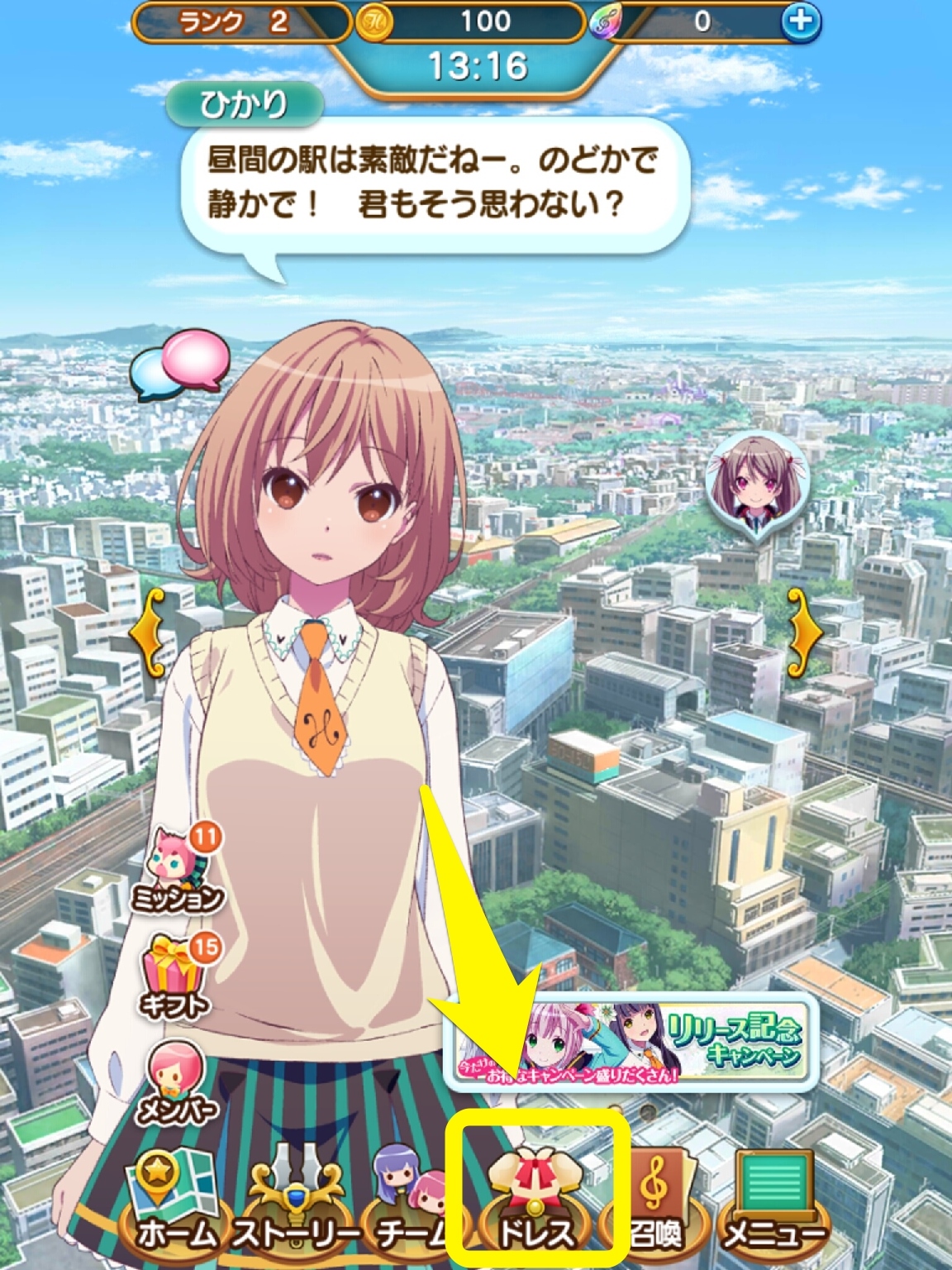Show previous character with left arrow
This screenshot has height=1270, width=952.
tap(150, 633)
